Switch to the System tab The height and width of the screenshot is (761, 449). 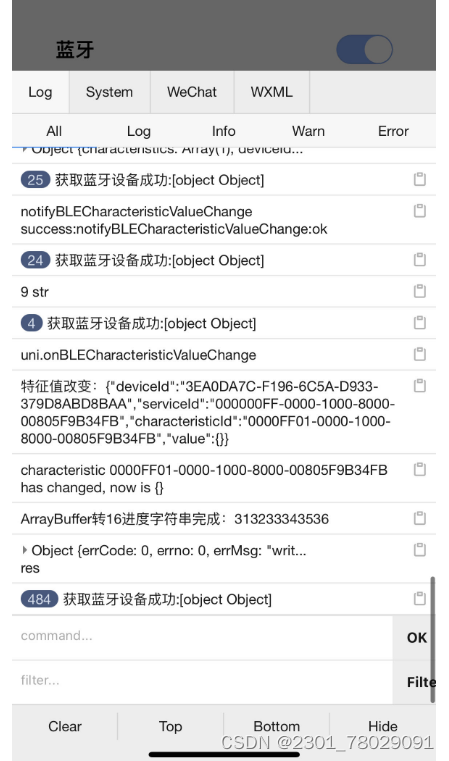[x=109, y=92]
